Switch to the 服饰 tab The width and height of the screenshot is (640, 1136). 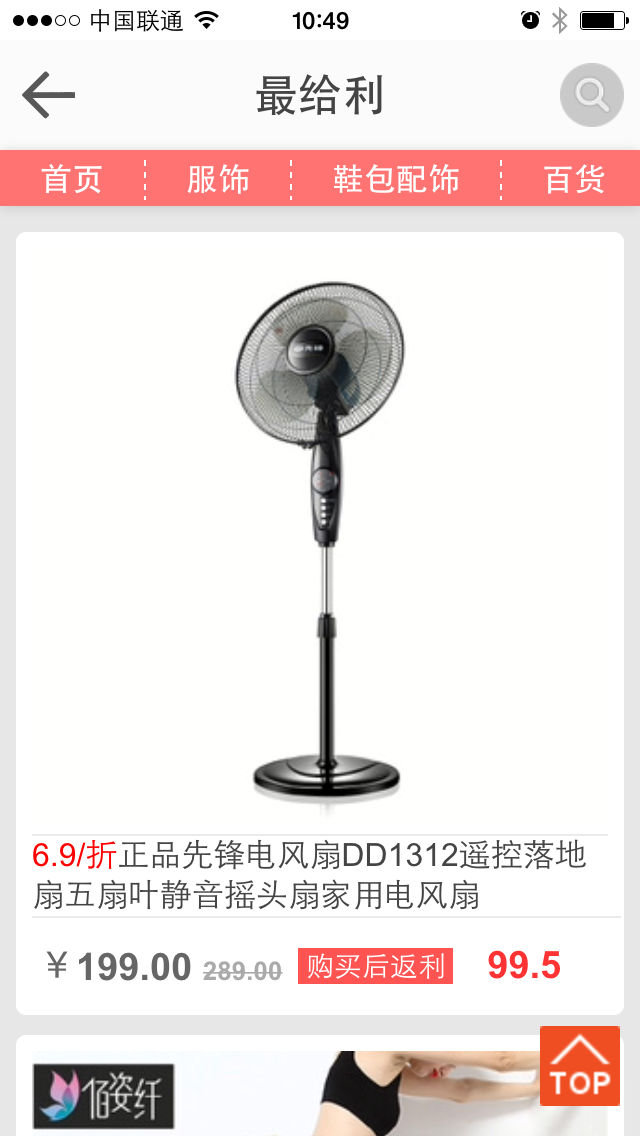click(x=218, y=179)
